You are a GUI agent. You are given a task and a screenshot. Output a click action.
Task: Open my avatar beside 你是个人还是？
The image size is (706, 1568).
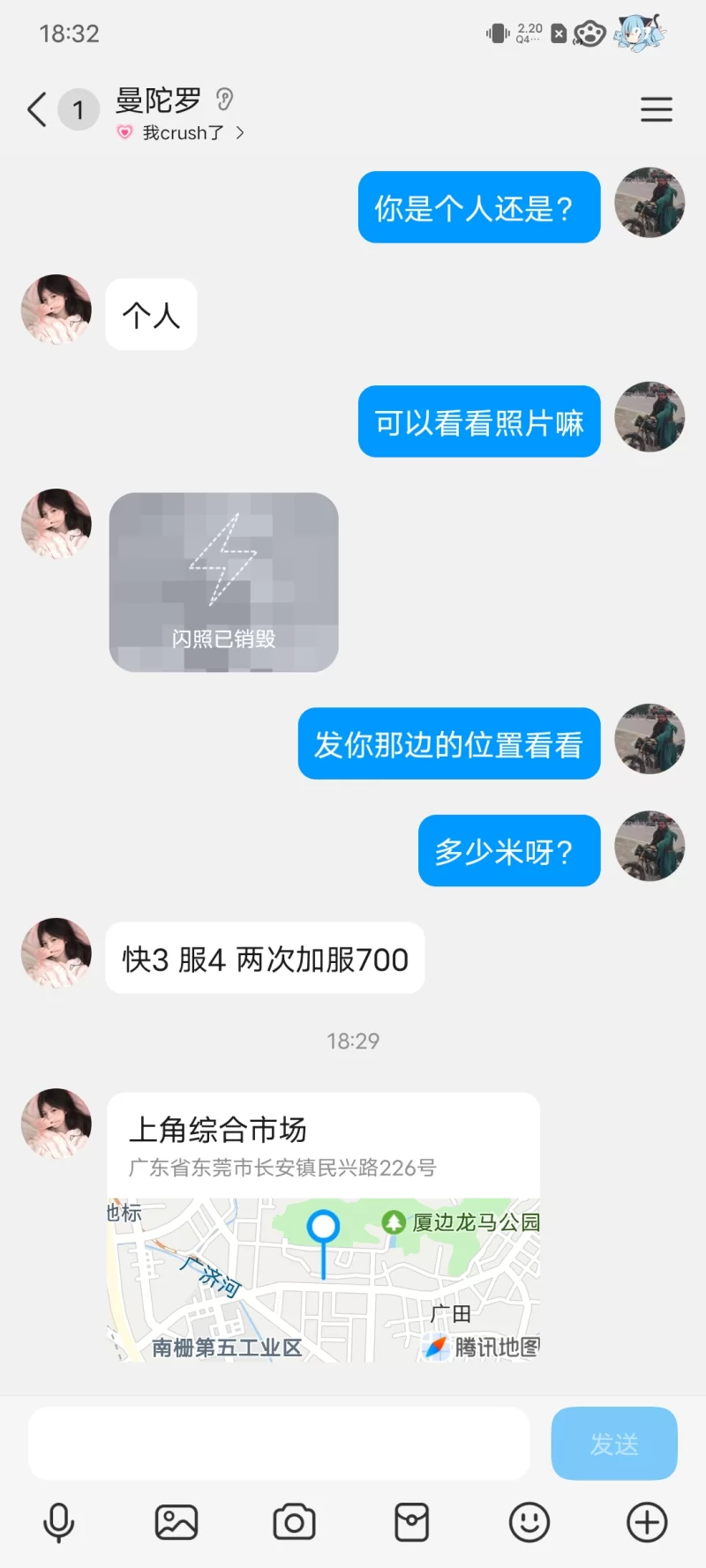(650, 203)
